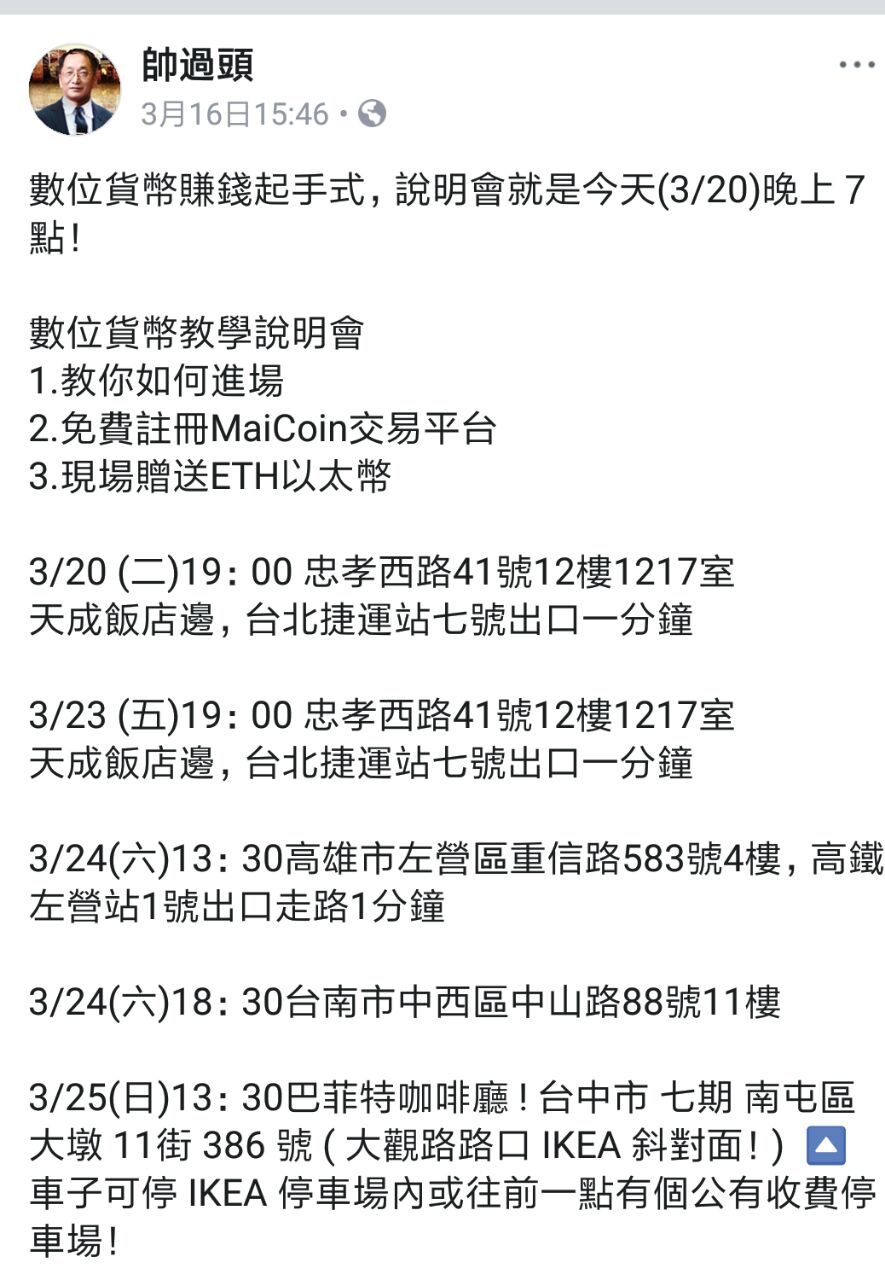The width and height of the screenshot is (885, 1280).
Task: Tap the author name 帥過頭
Action: tap(197, 66)
